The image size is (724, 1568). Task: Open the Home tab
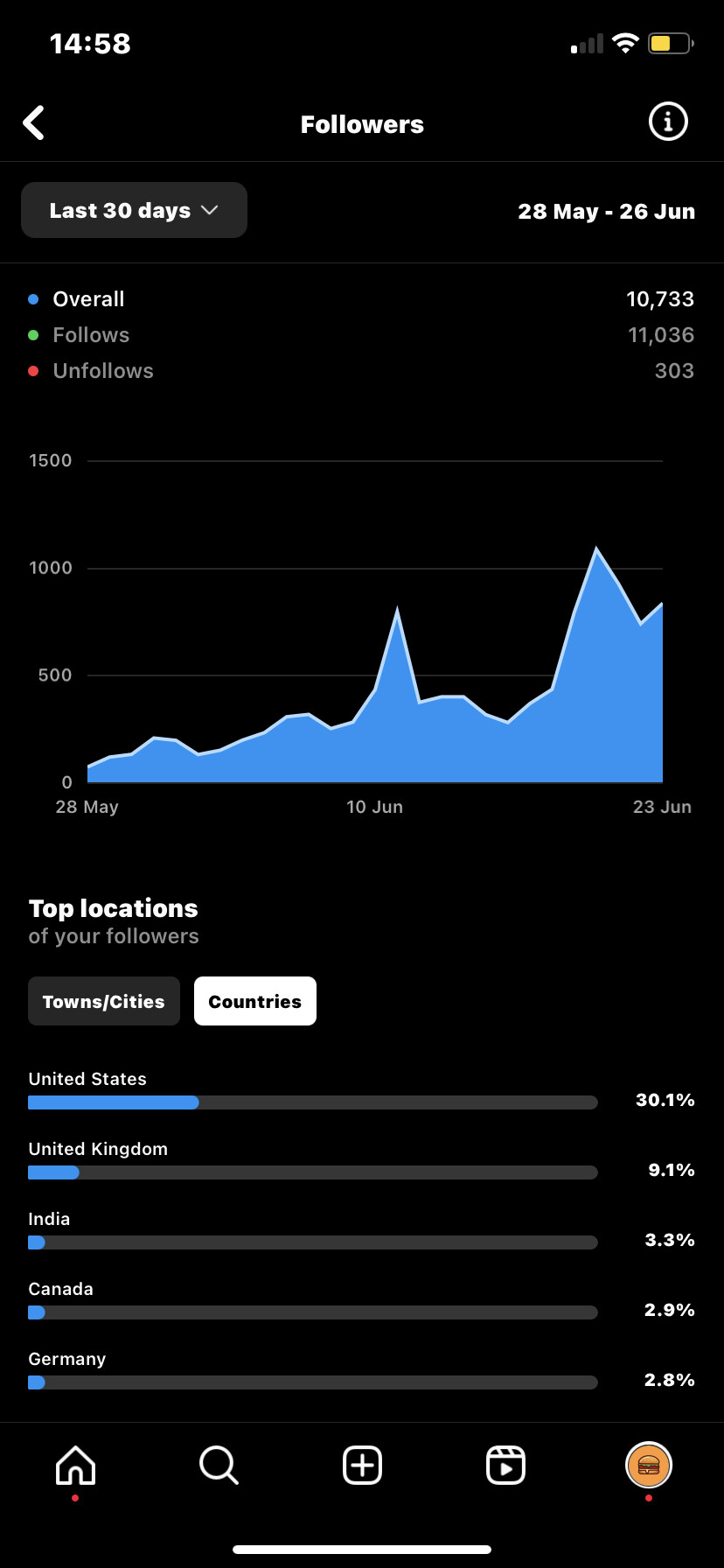[x=76, y=1465]
